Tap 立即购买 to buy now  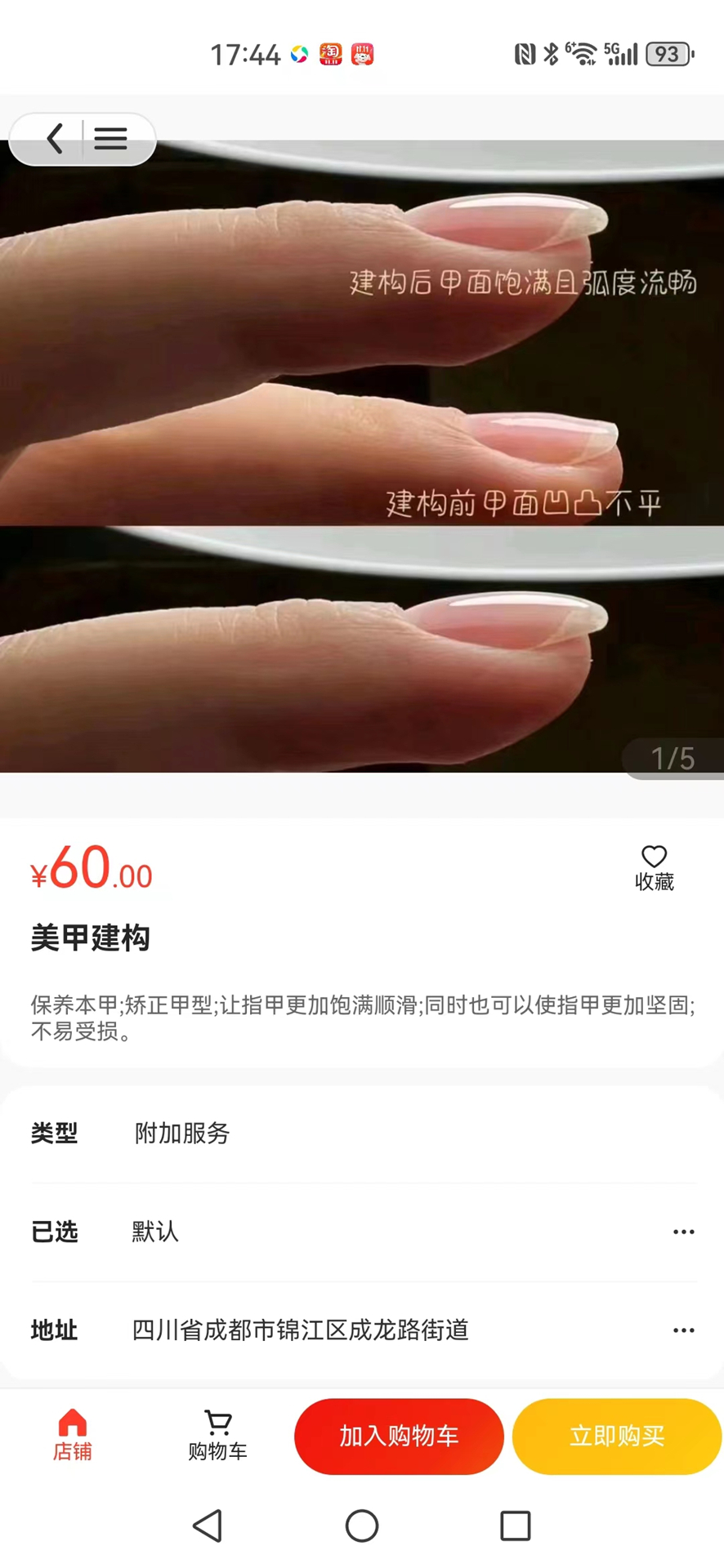click(x=617, y=1436)
